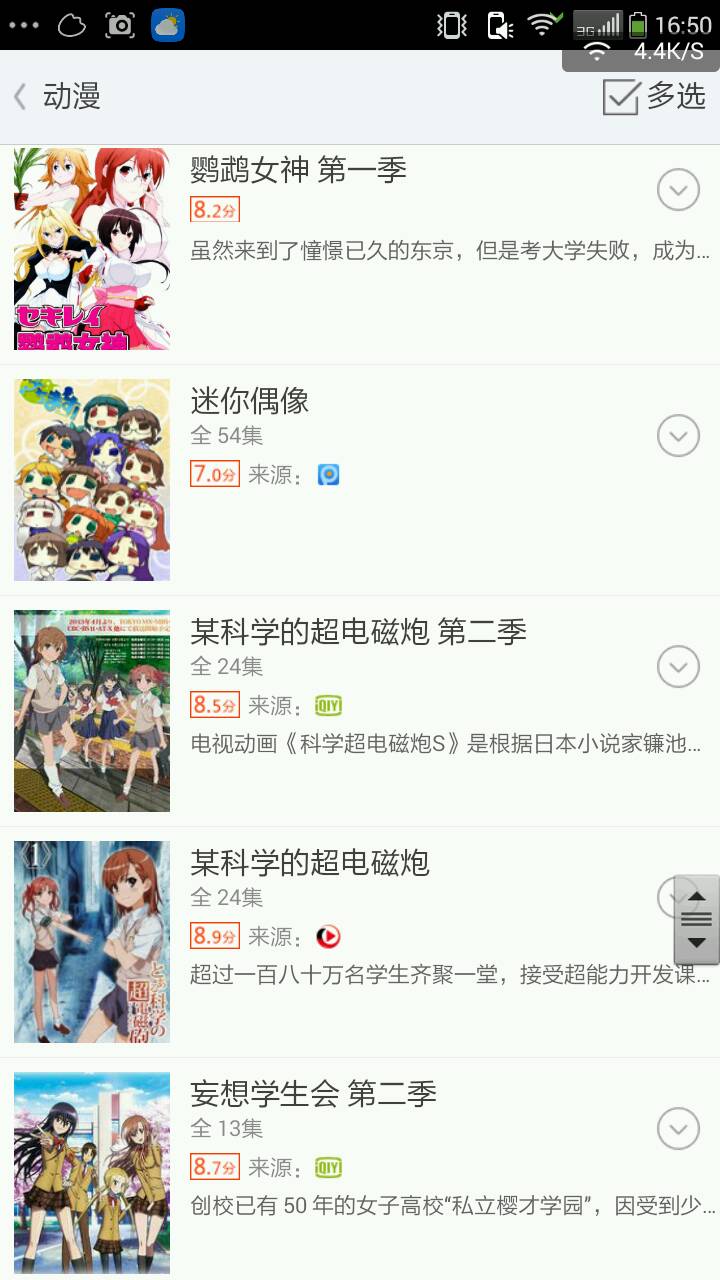Tap the cover of 某科学的超电磁炮 rated 8.9分
Image resolution: width=720 pixels, height=1280 pixels.
[92, 941]
